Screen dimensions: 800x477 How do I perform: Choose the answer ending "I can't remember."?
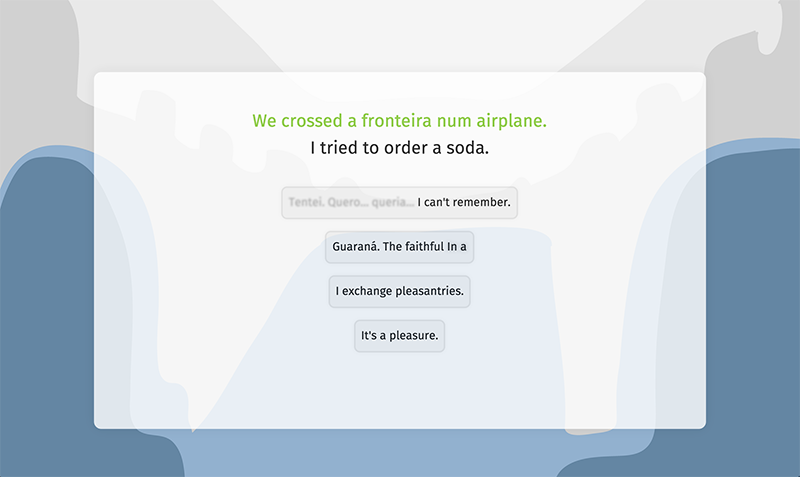(x=399, y=202)
